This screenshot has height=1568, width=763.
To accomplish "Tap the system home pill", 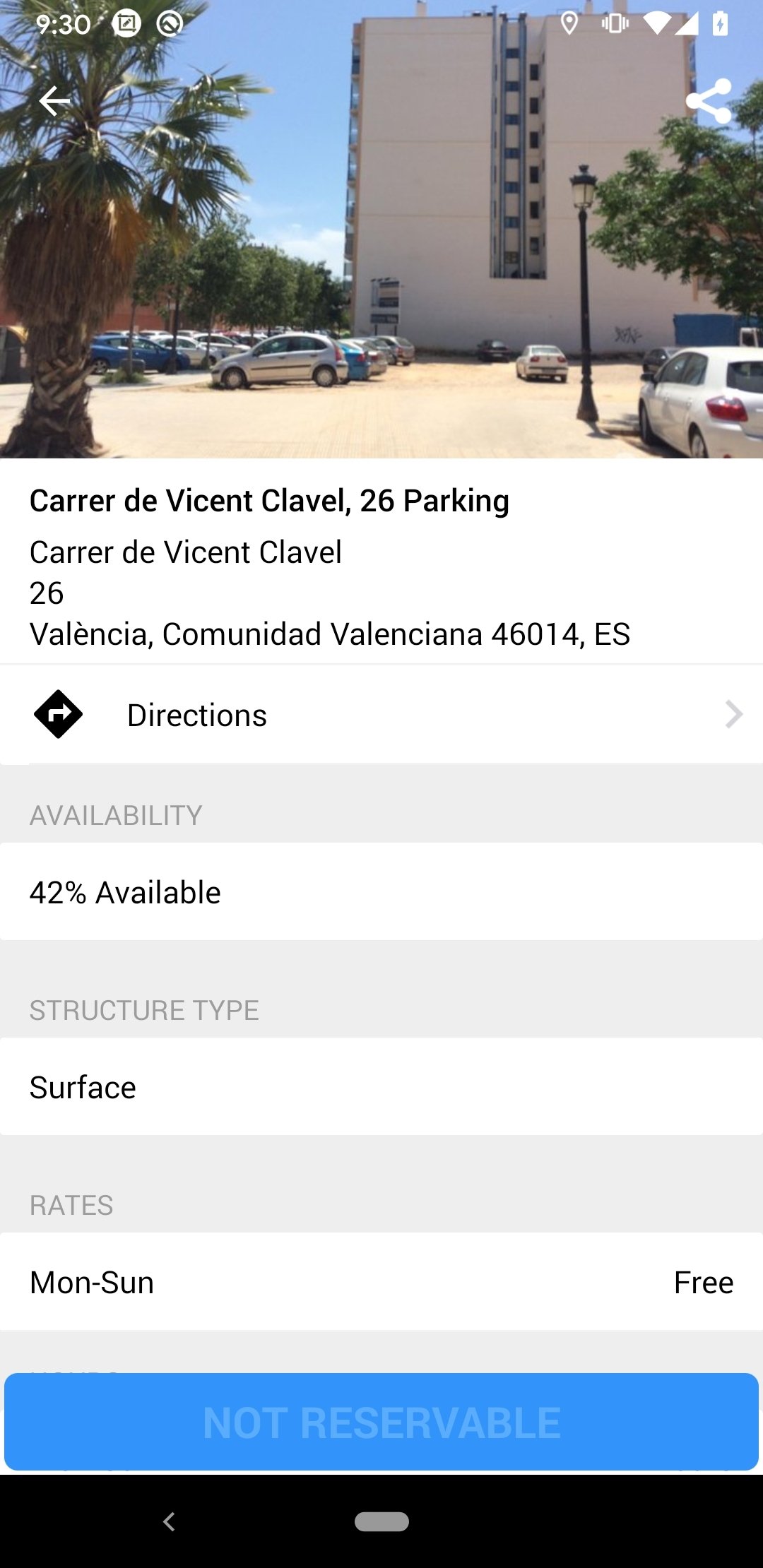I will tap(381, 1521).
